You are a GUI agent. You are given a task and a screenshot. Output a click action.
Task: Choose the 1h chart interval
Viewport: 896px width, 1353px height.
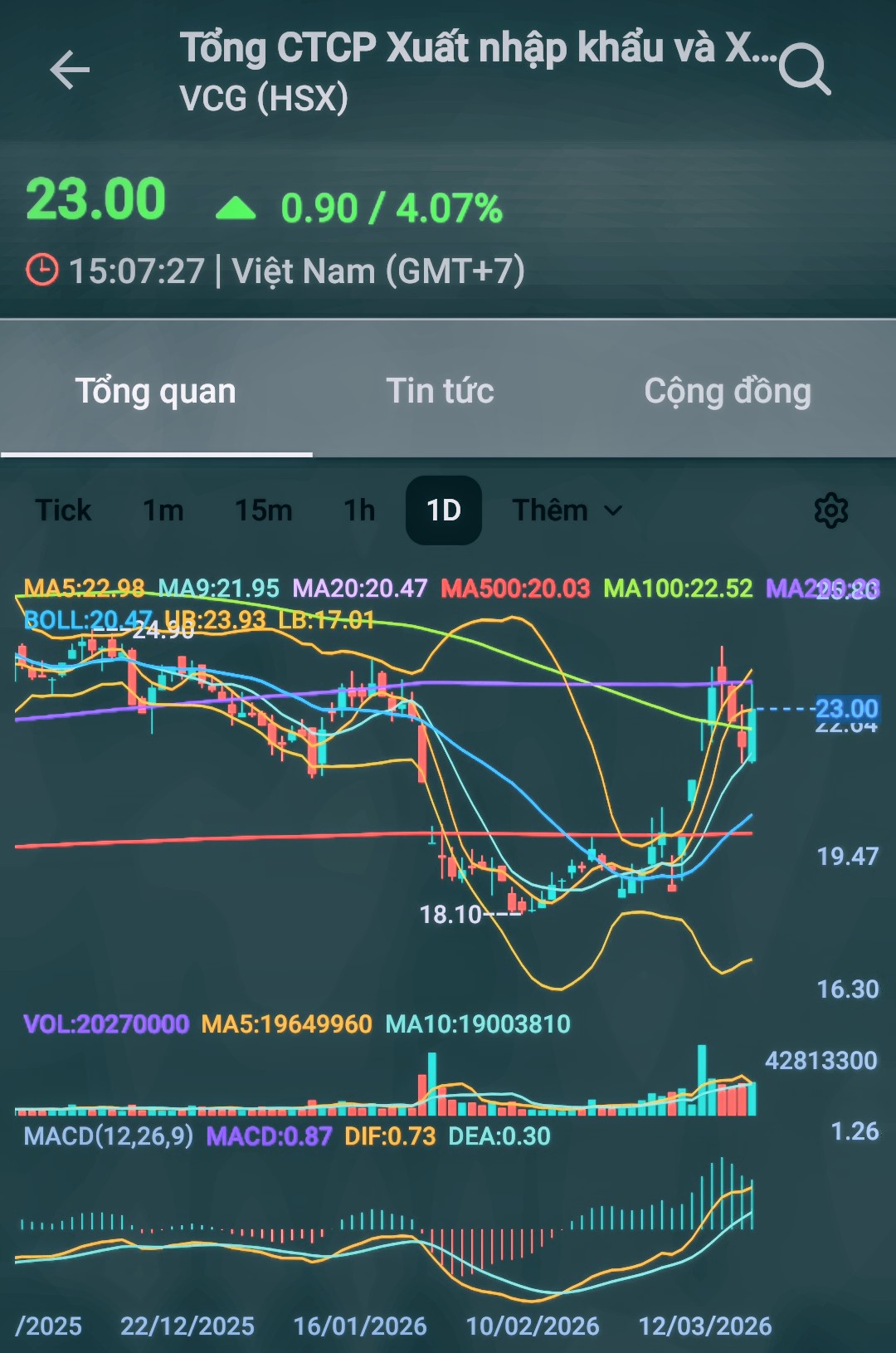tap(359, 510)
